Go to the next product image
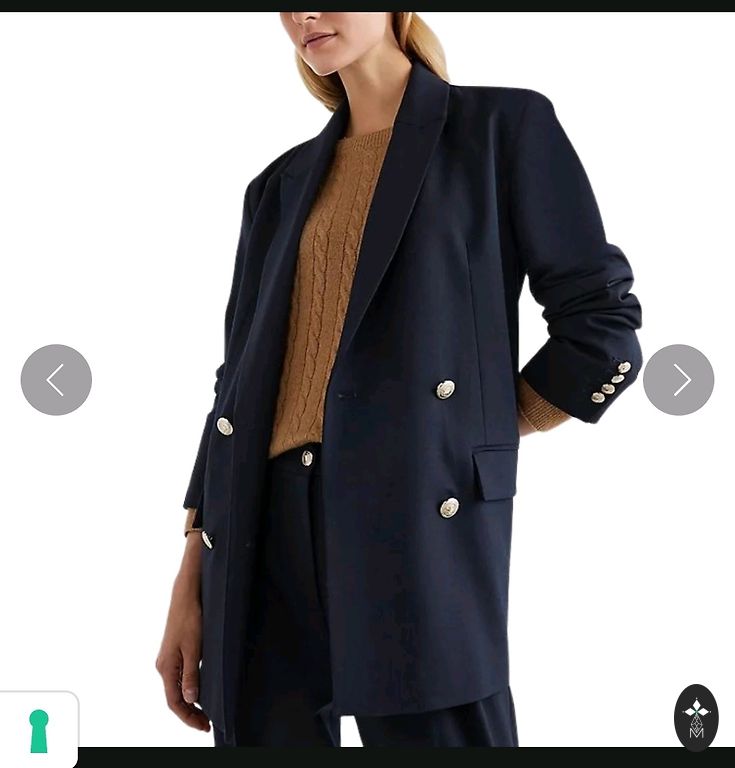This screenshot has width=735, height=768. (678, 380)
